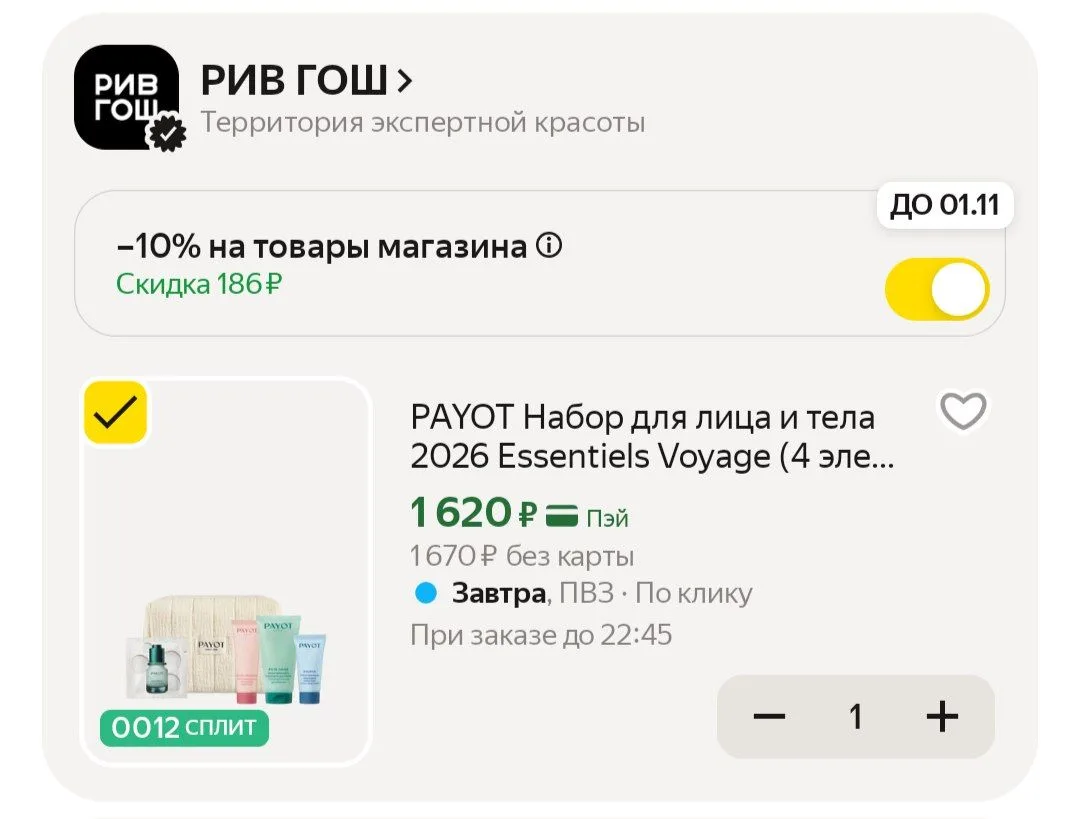1080x819 pixels.
Task: Decrease PAYOT set quantity with minus
Action: (769, 717)
